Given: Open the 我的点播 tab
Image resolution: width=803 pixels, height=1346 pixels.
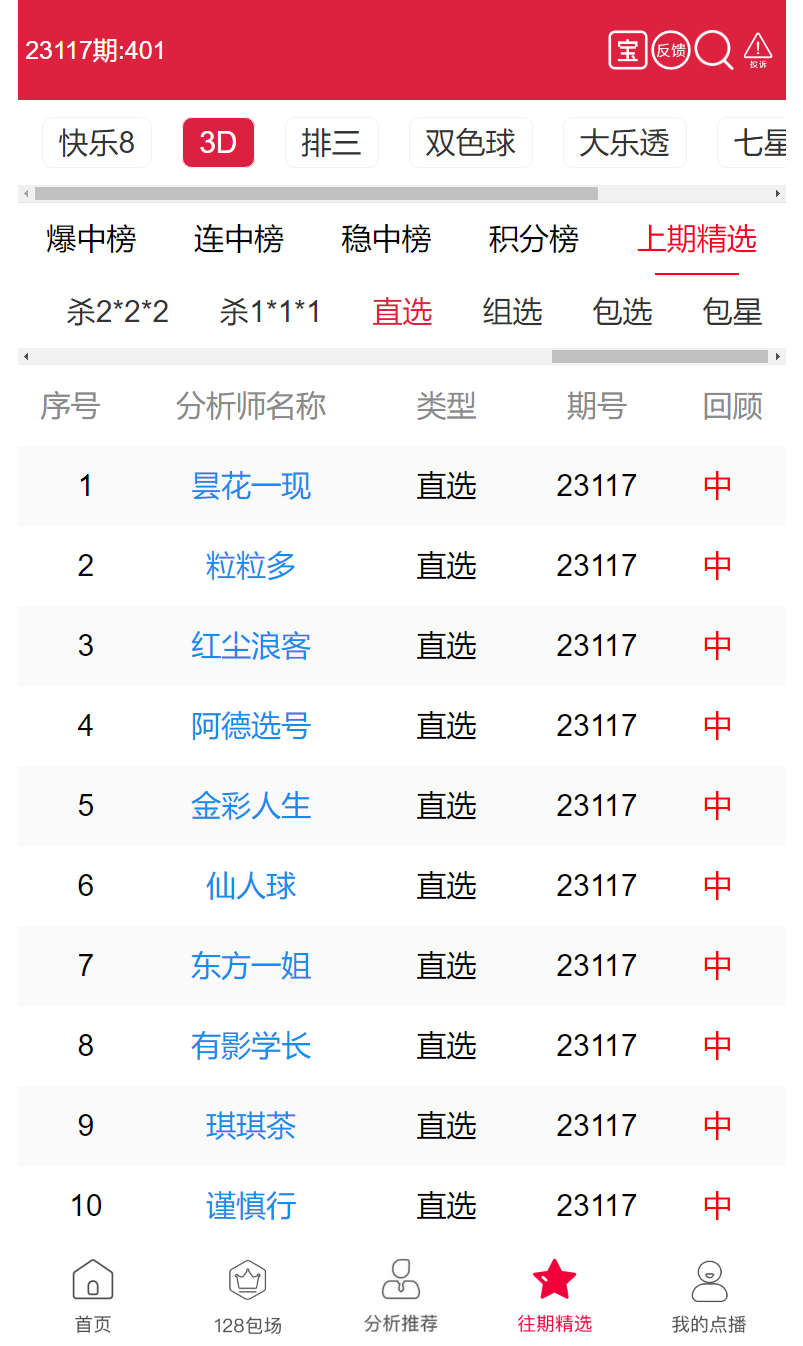Looking at the screenshot, I should (708, 1296).
